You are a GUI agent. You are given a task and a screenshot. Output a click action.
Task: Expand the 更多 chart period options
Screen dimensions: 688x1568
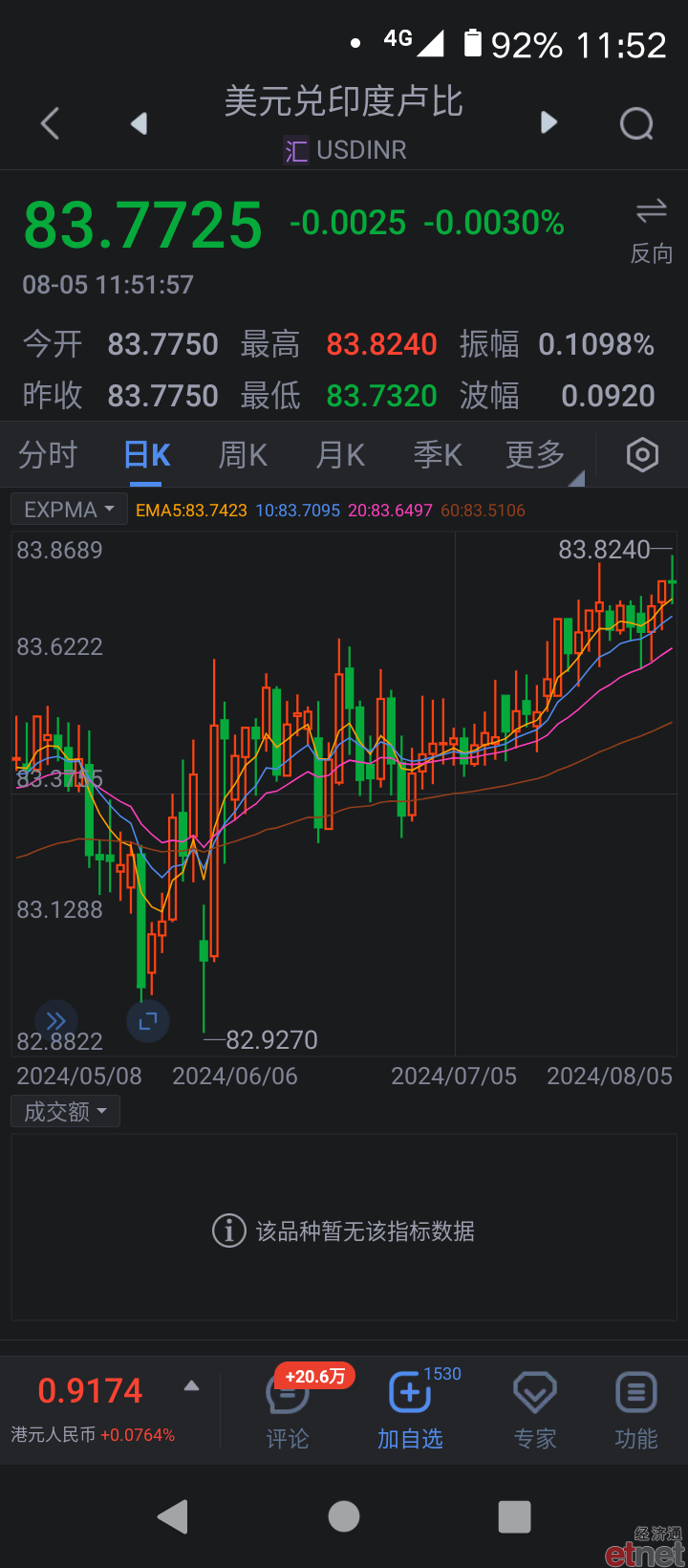537,456
